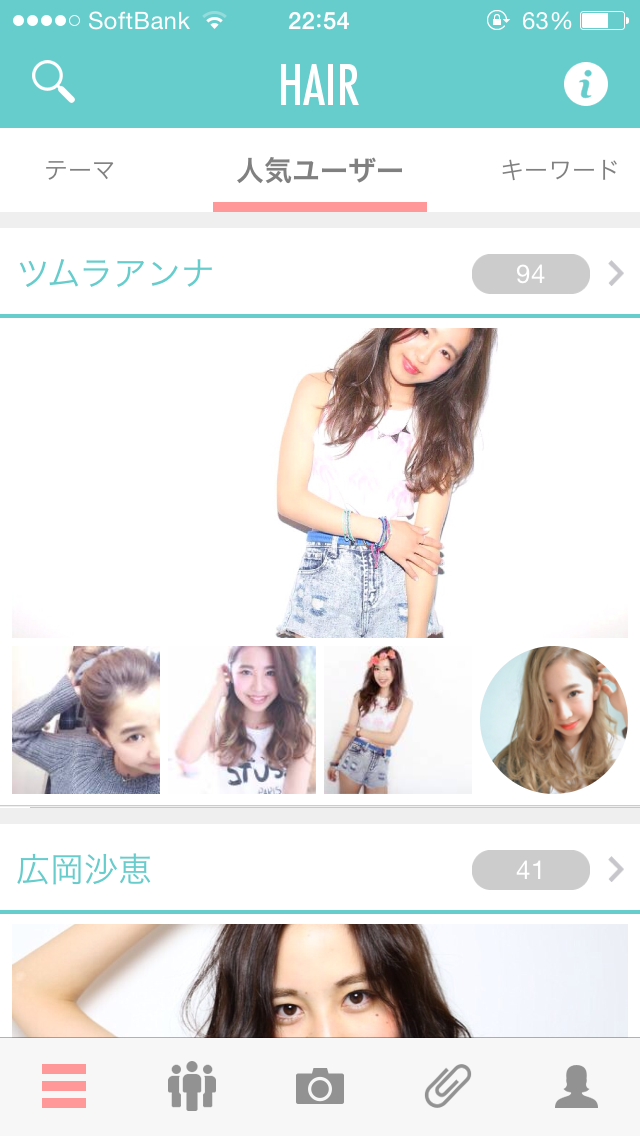Open 広岡沙恵's user row

click(x=320, y=870)
